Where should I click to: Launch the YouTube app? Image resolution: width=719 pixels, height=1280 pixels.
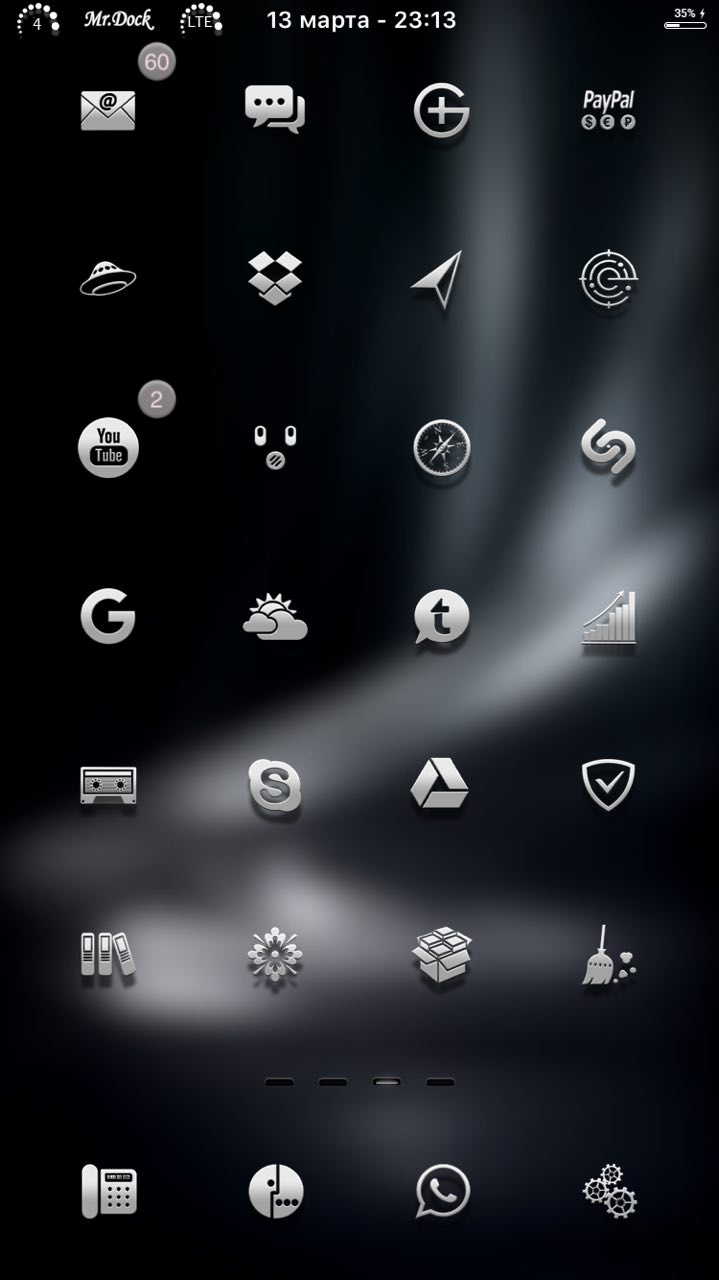click(x=108, y=447)
